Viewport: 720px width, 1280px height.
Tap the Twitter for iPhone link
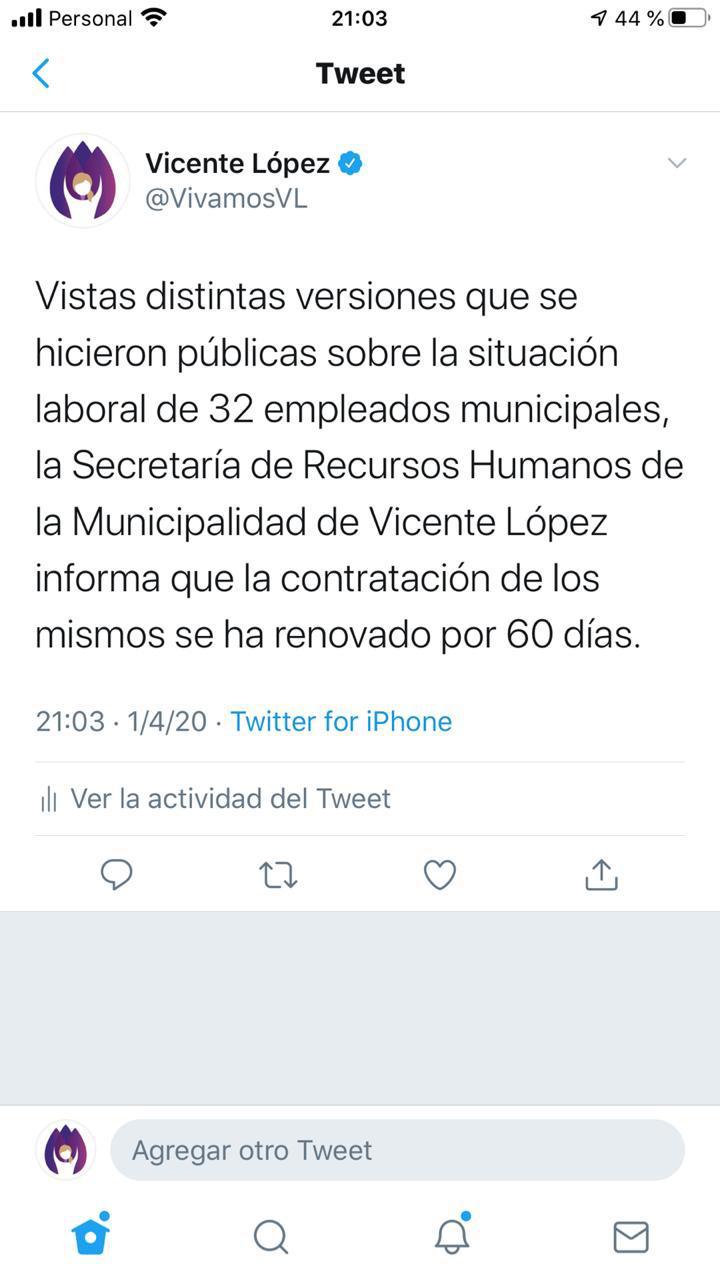pos(341,721)
